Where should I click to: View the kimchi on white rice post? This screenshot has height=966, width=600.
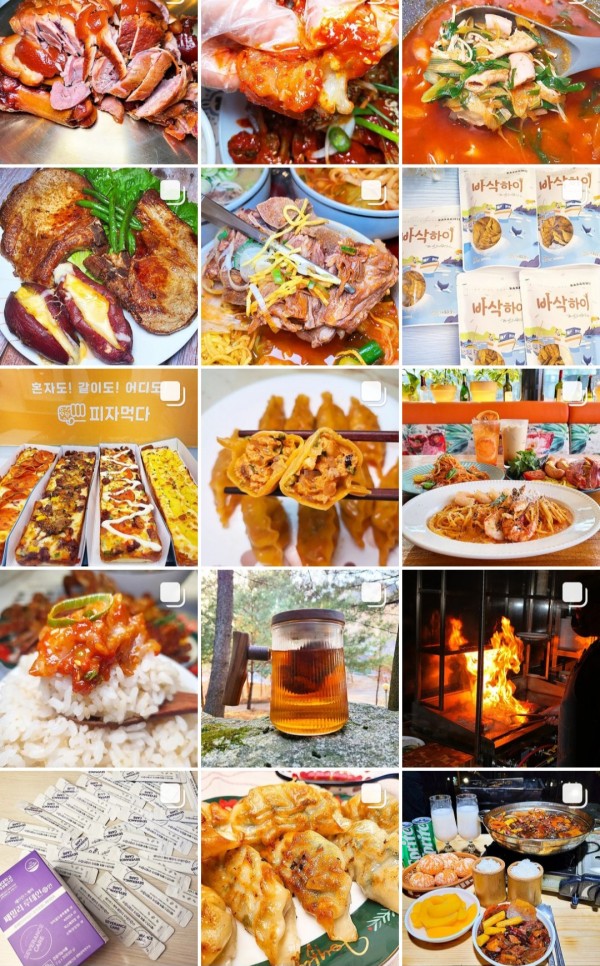pyautogui.click(x=98, y=669)
